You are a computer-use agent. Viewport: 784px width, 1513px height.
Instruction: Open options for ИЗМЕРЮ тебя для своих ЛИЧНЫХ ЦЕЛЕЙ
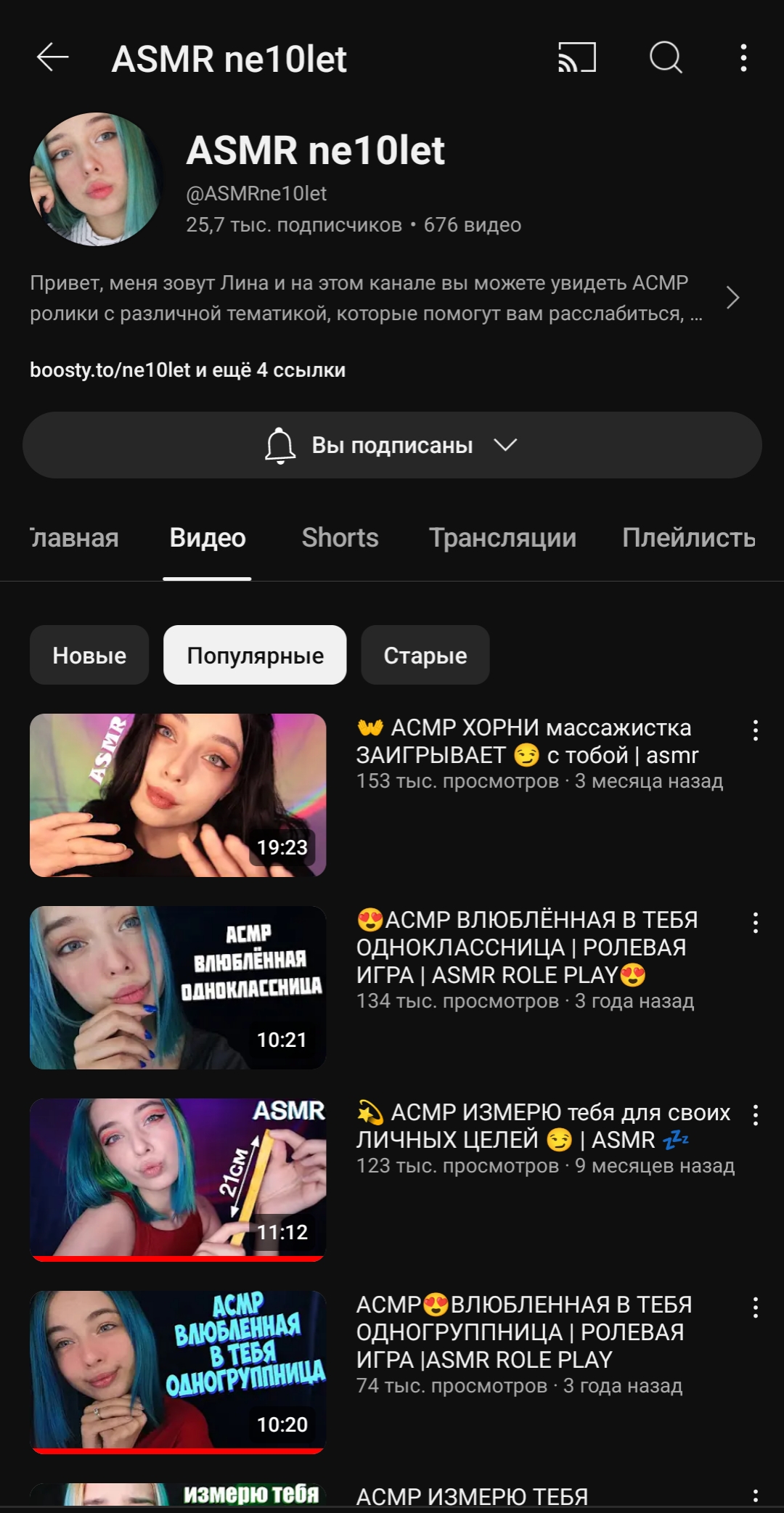tap(756, 1115)
